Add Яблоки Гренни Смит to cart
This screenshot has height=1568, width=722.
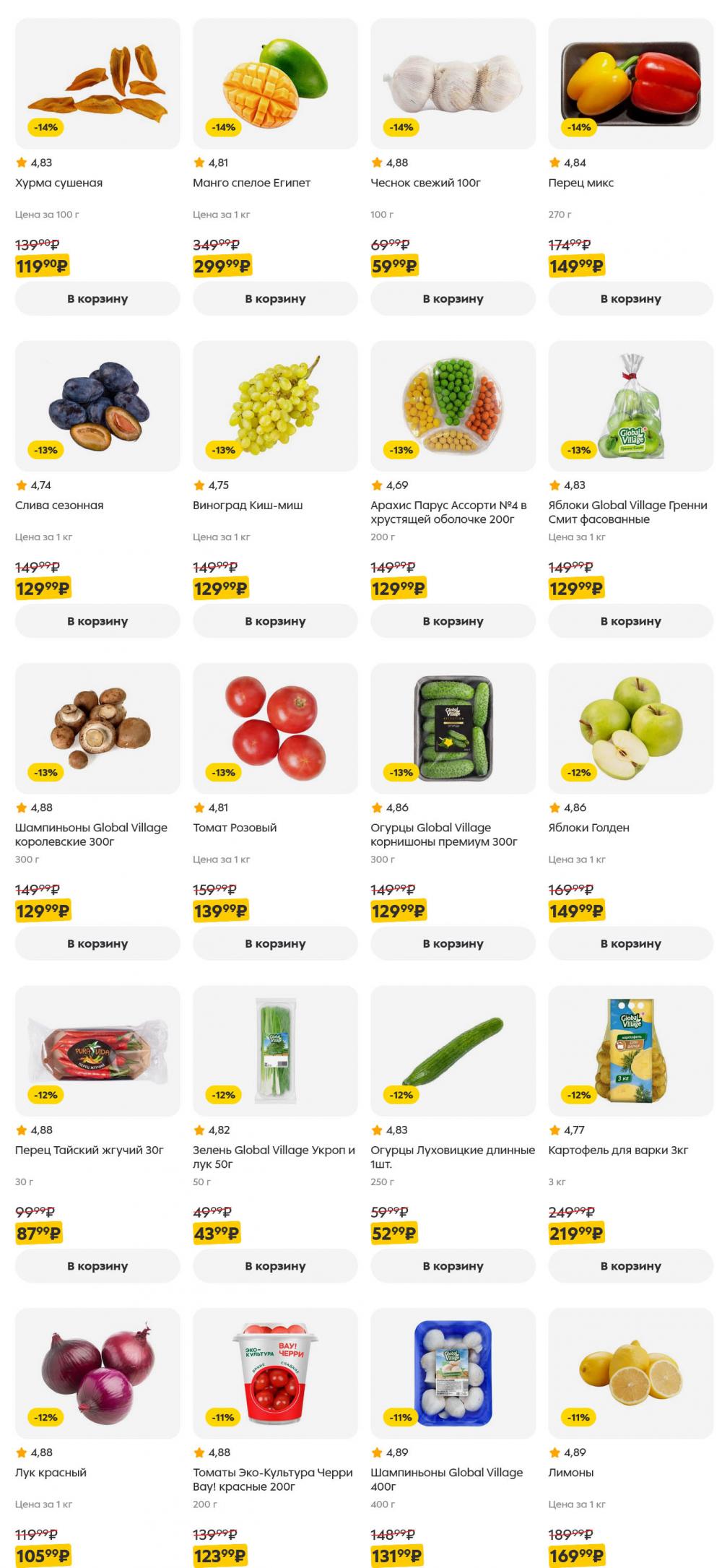click(630, 621)
